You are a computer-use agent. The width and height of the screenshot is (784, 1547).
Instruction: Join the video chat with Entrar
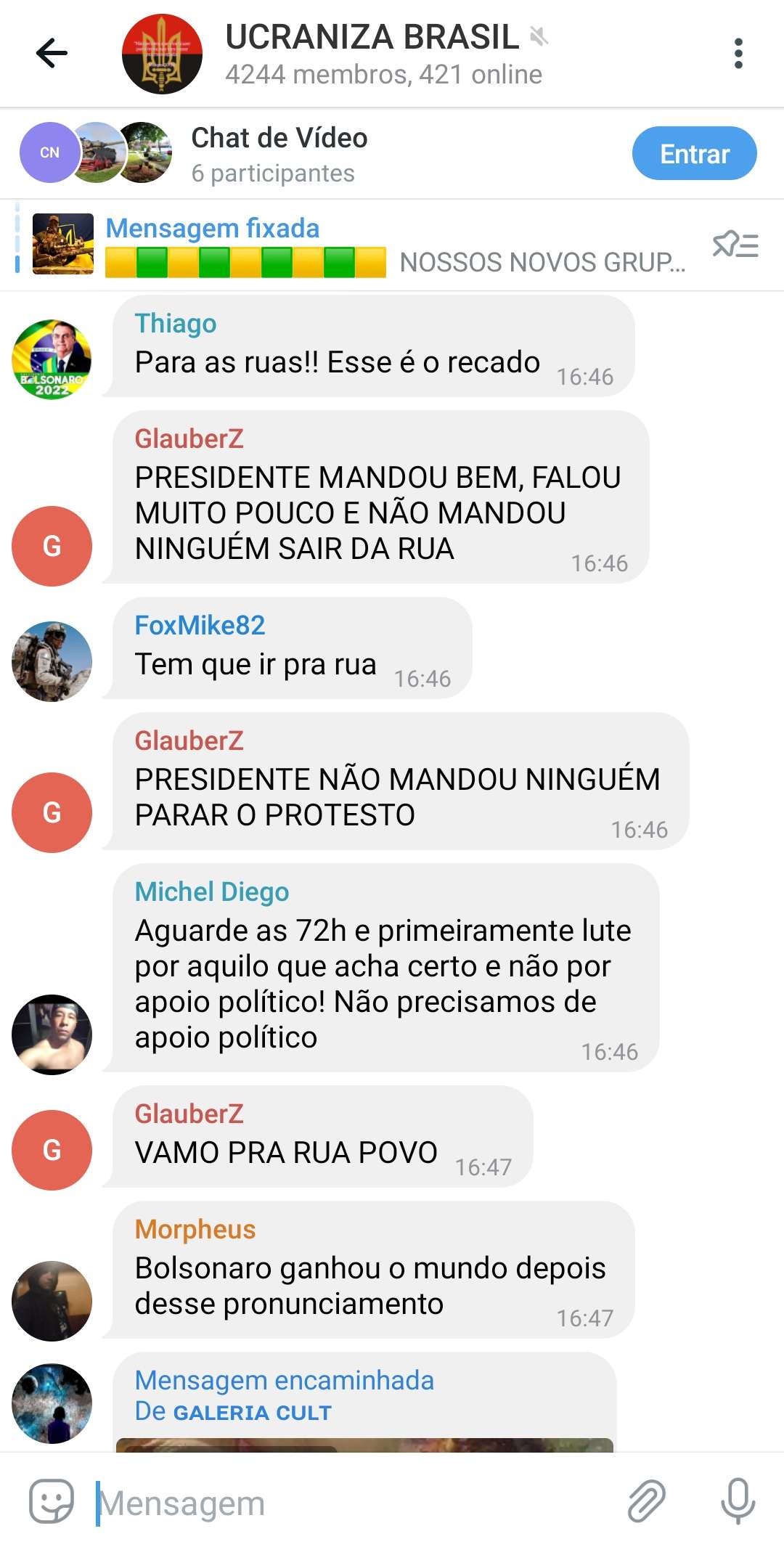(694, 153)
